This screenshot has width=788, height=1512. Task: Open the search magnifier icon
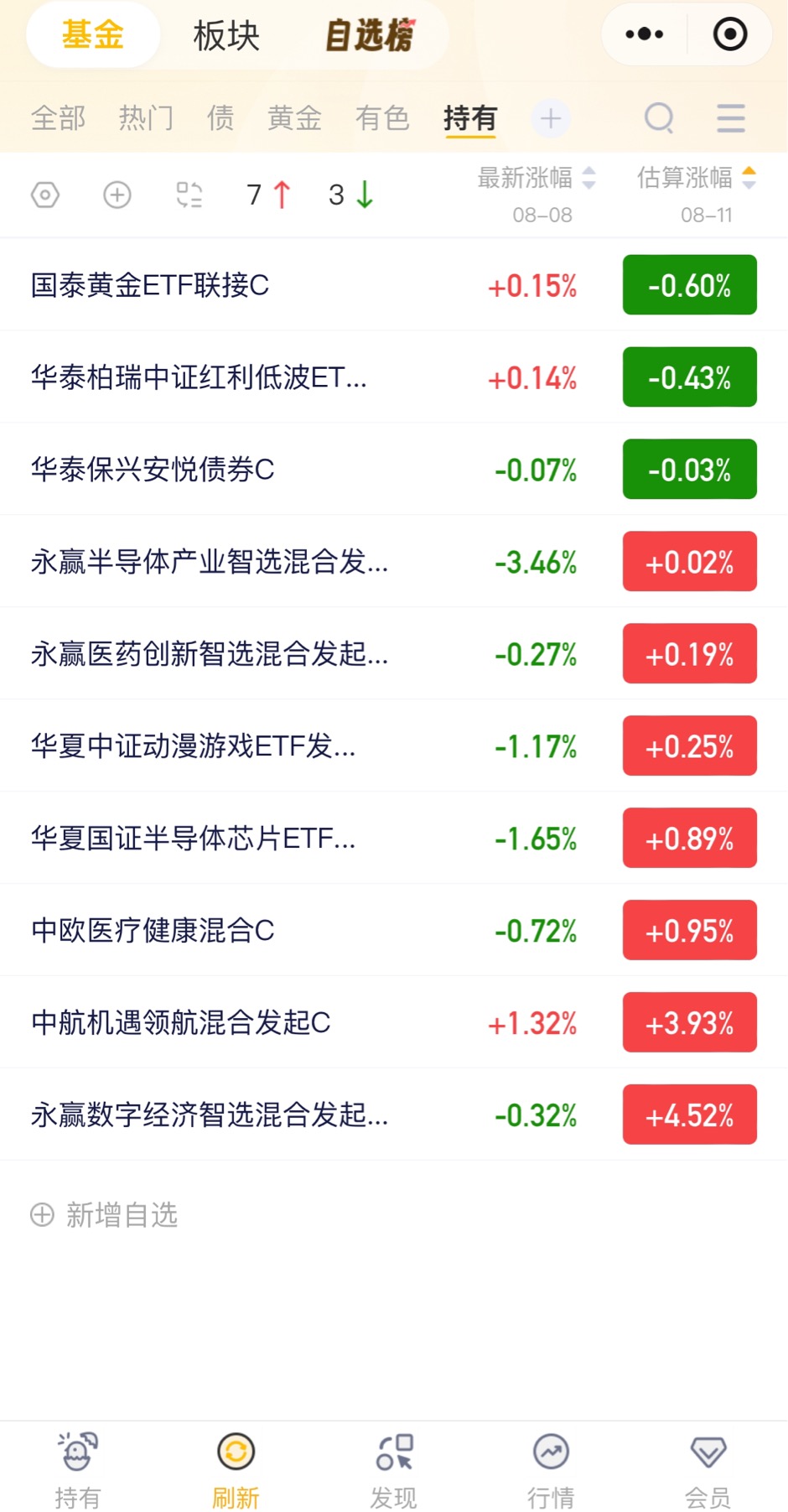click(659, 118)
